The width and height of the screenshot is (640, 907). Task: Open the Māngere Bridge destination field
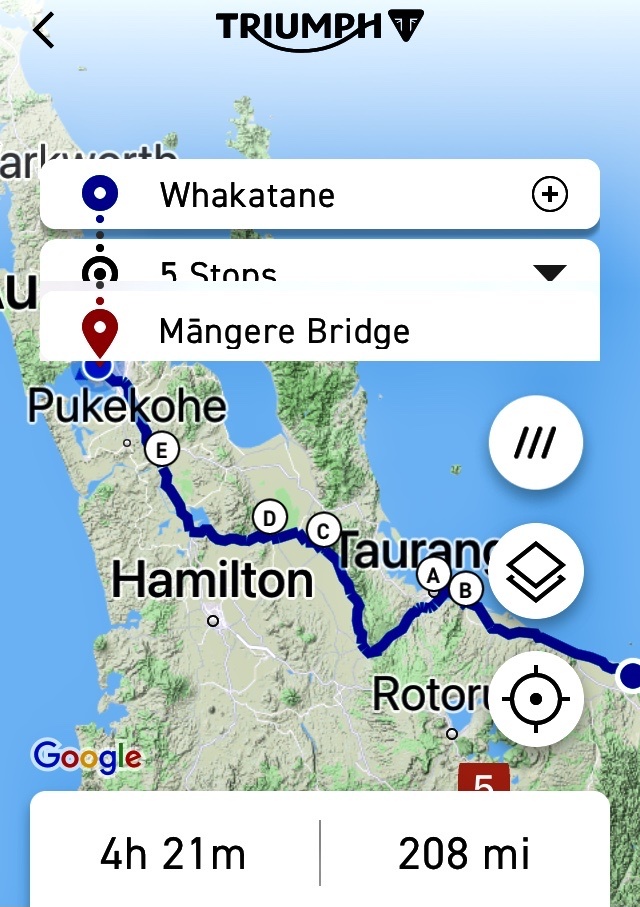point(300,332)
